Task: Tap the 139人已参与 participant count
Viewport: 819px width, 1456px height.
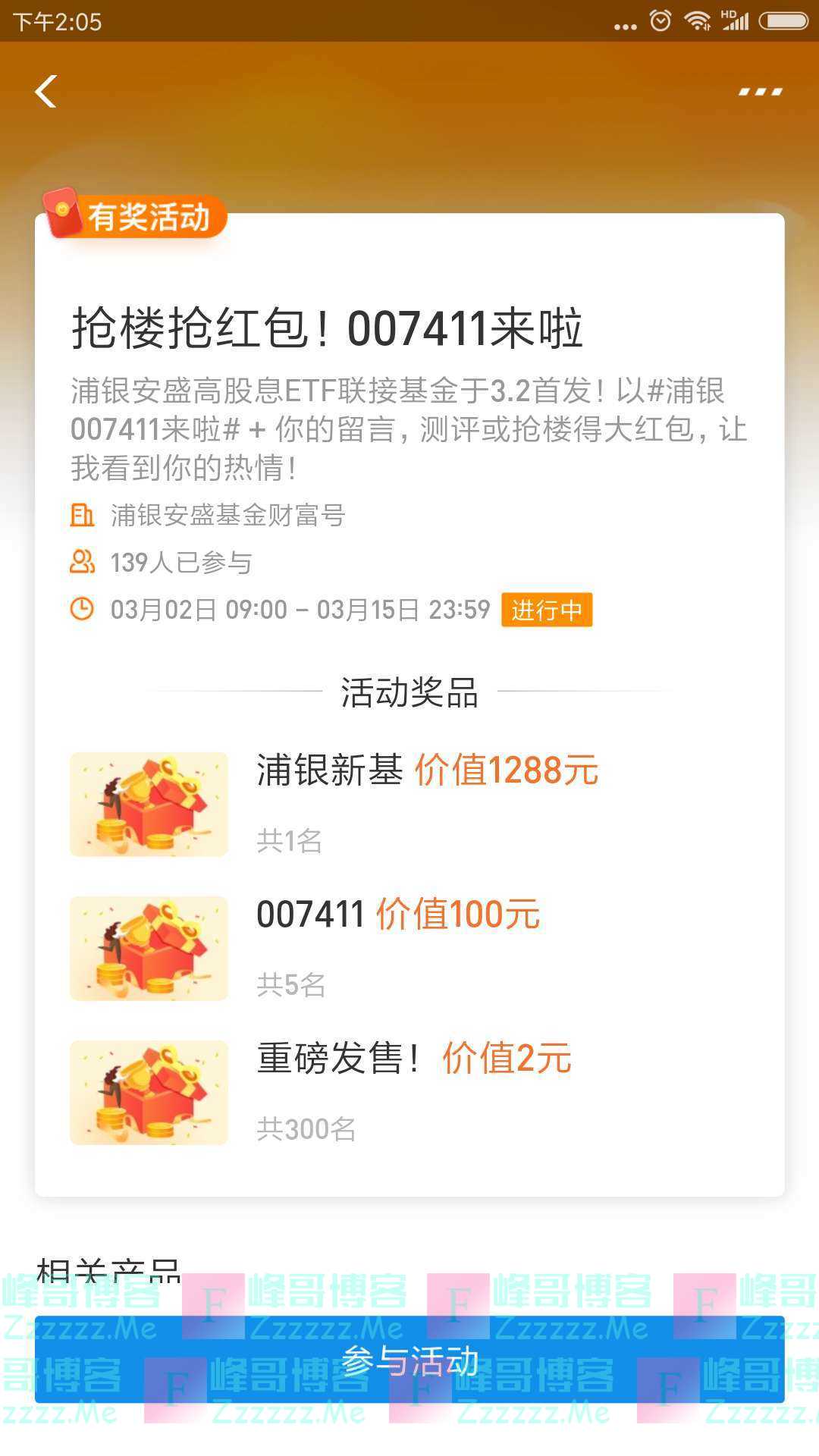Action: (180, 563)
